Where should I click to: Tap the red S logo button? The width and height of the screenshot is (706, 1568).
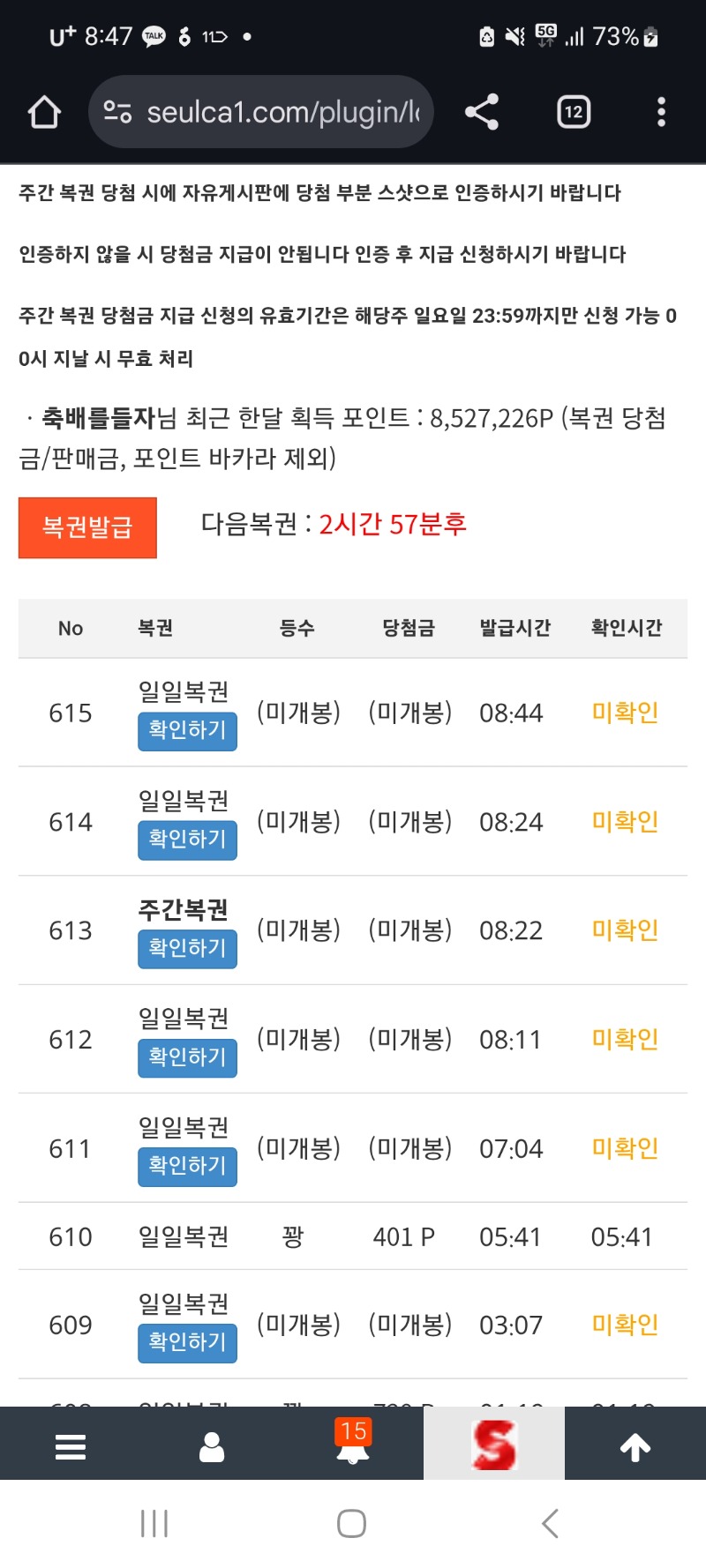click(x=494, y=1445)
